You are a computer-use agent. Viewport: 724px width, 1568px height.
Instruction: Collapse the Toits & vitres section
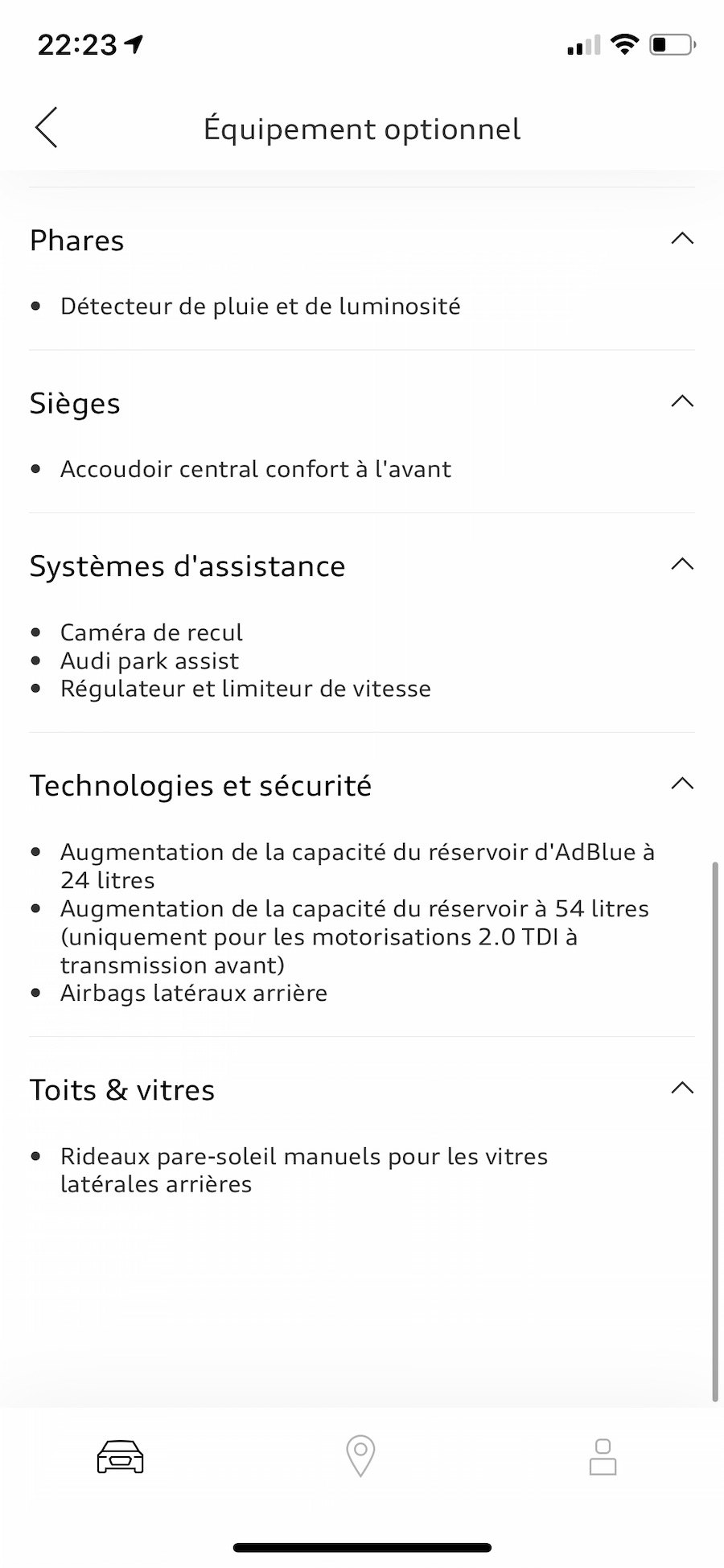tap(681, 1089)
